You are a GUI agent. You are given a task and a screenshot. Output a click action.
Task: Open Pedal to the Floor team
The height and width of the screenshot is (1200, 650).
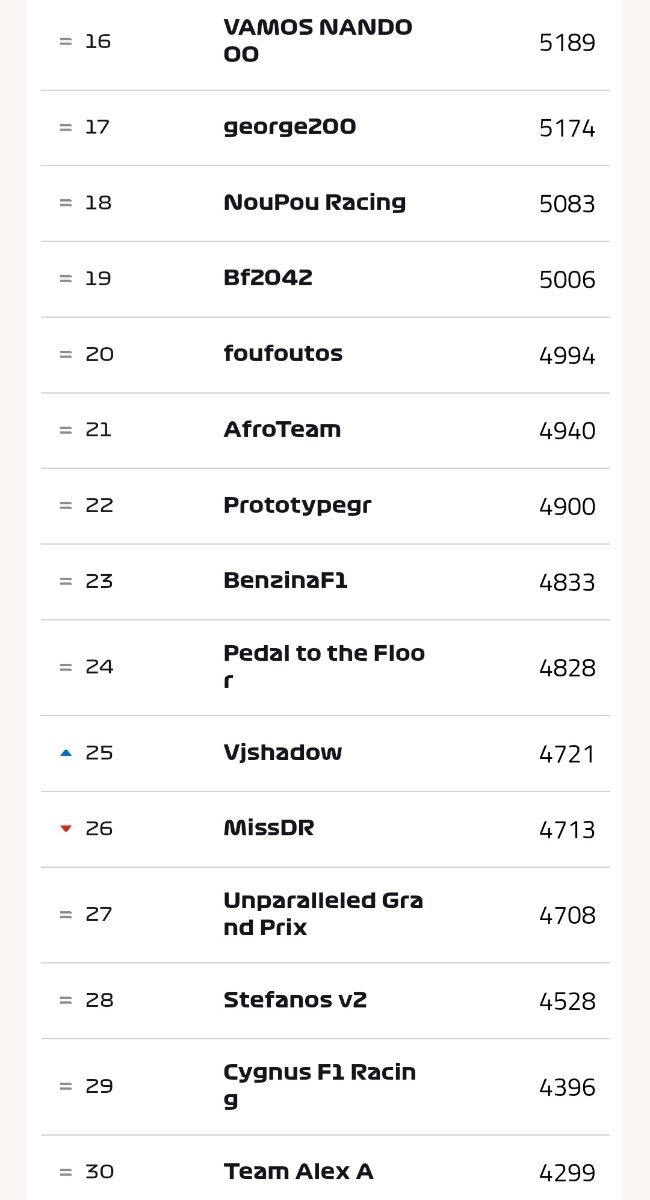point(325,667)
